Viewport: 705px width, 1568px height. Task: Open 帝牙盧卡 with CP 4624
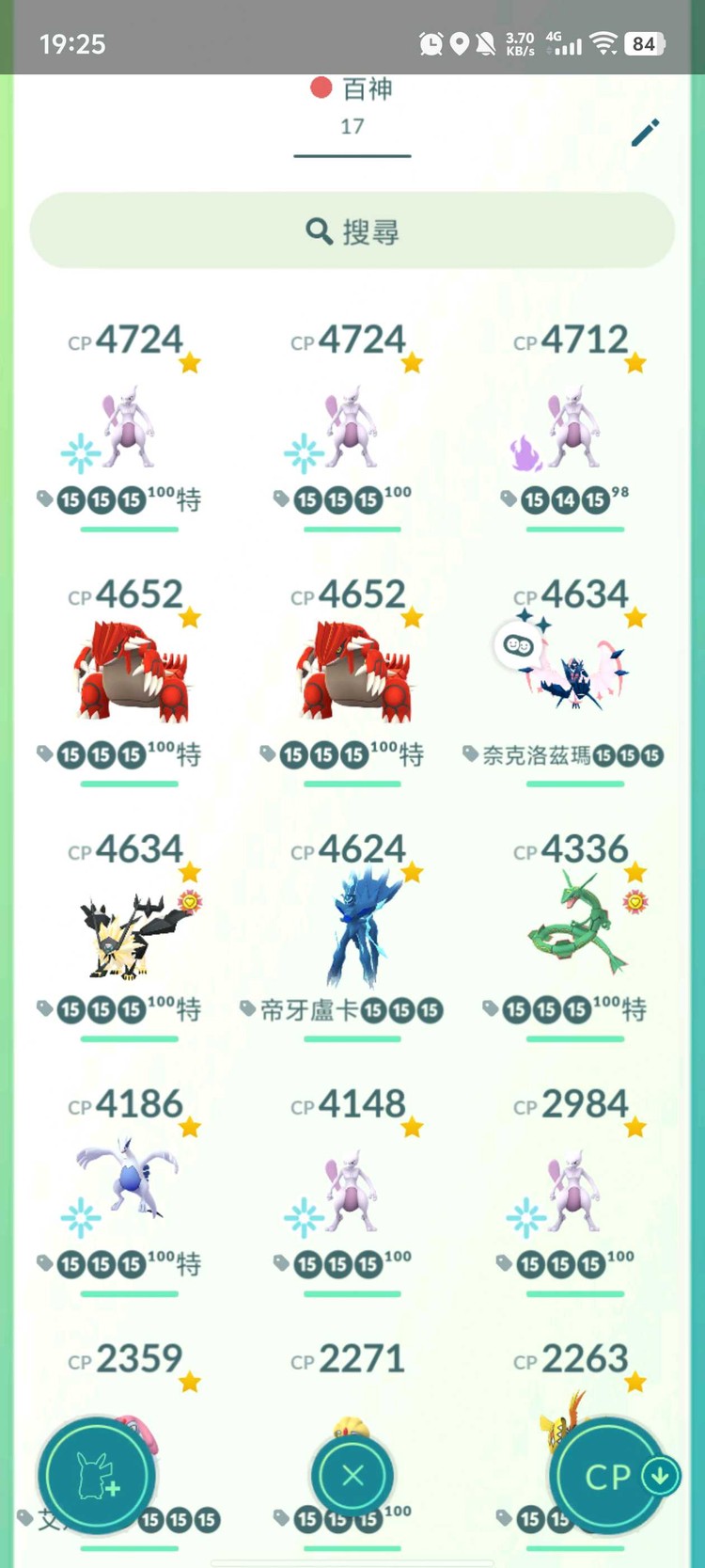pos(352,931)
